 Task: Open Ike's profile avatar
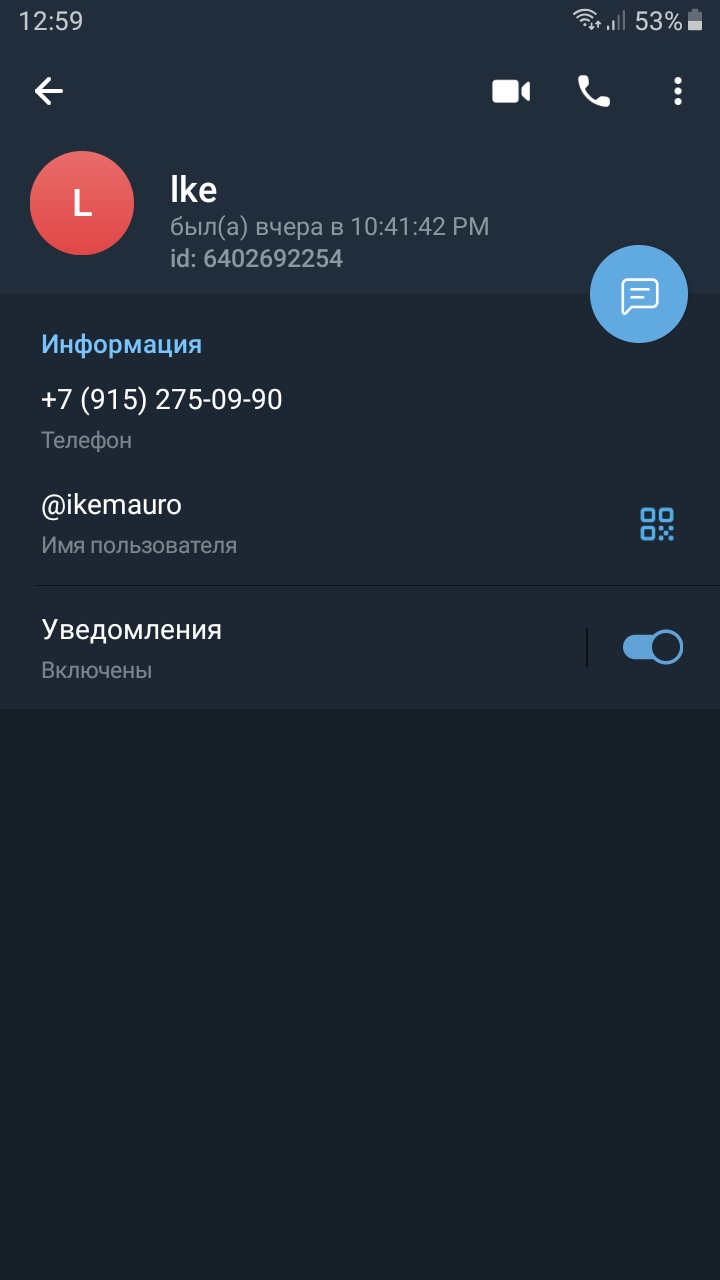82,203
